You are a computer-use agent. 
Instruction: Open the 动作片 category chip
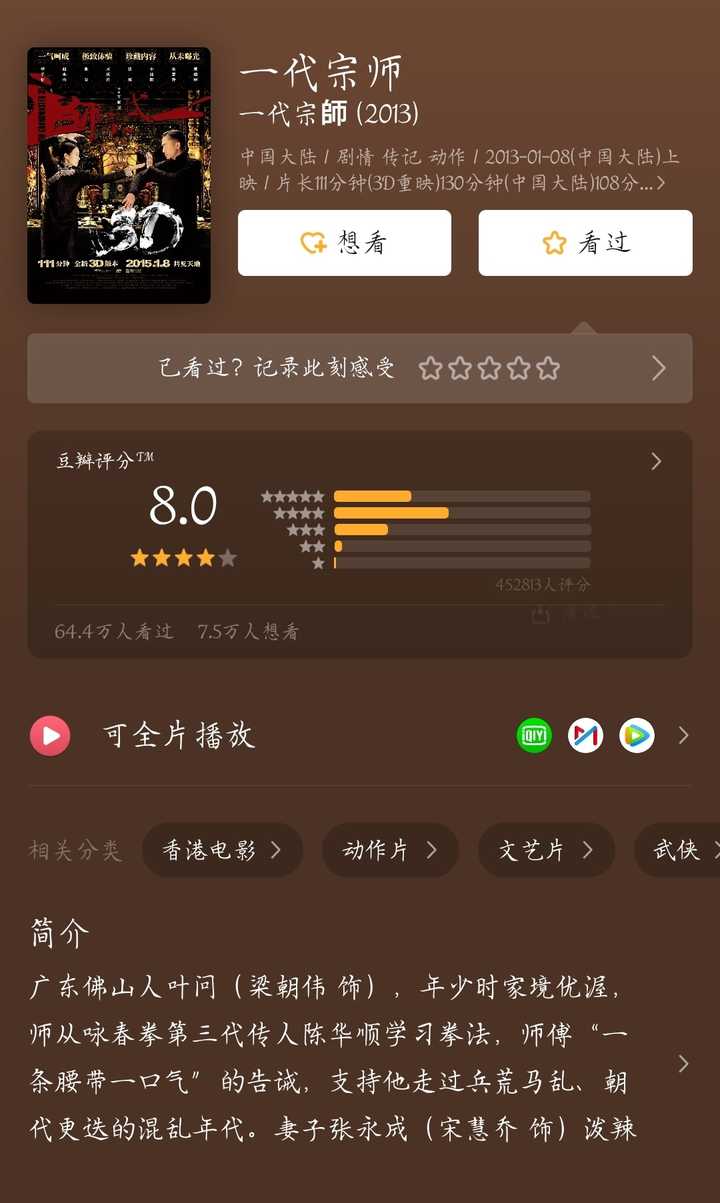click(389, 850)
